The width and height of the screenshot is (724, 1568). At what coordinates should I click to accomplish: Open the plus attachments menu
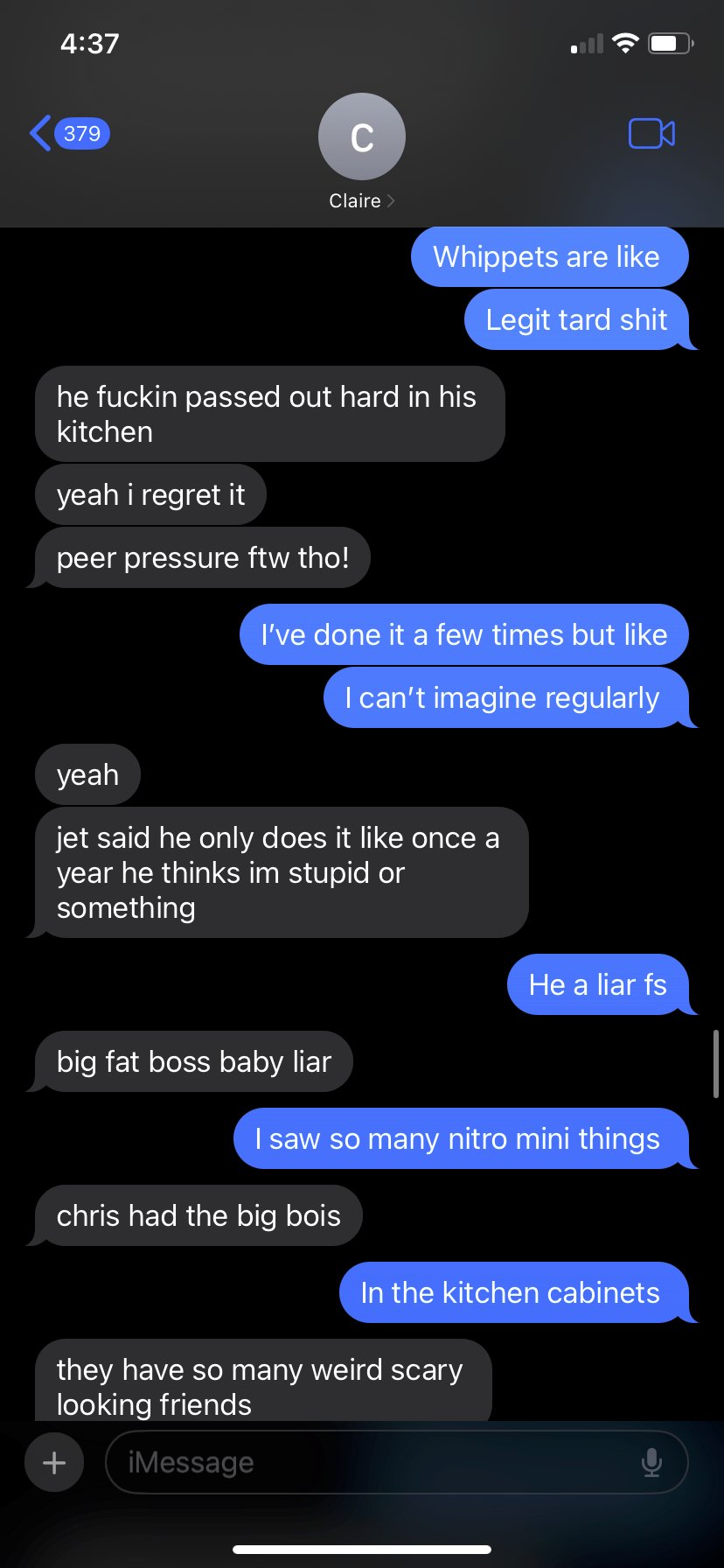[54, 1462]
